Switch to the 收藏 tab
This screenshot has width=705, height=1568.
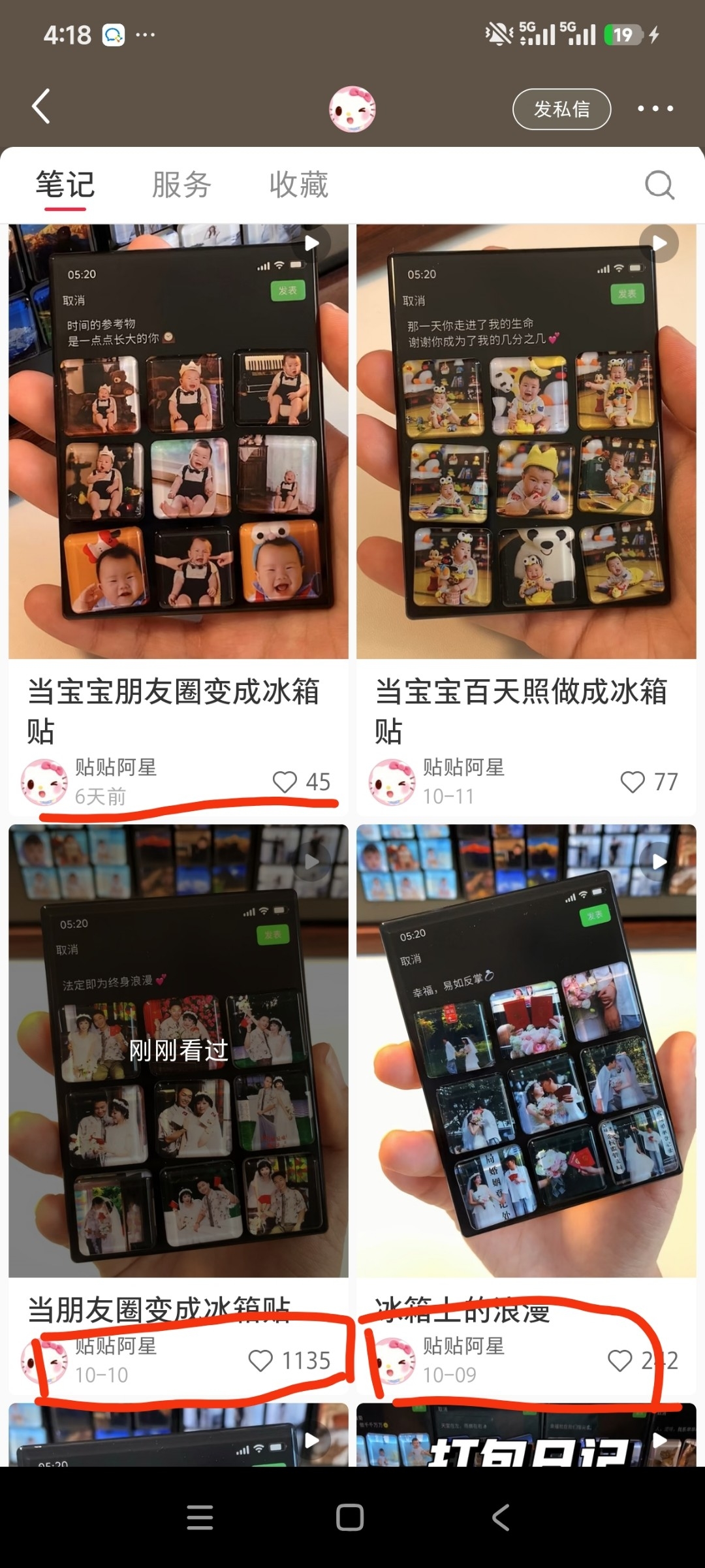pyautogui.click(x=299, y=185)
